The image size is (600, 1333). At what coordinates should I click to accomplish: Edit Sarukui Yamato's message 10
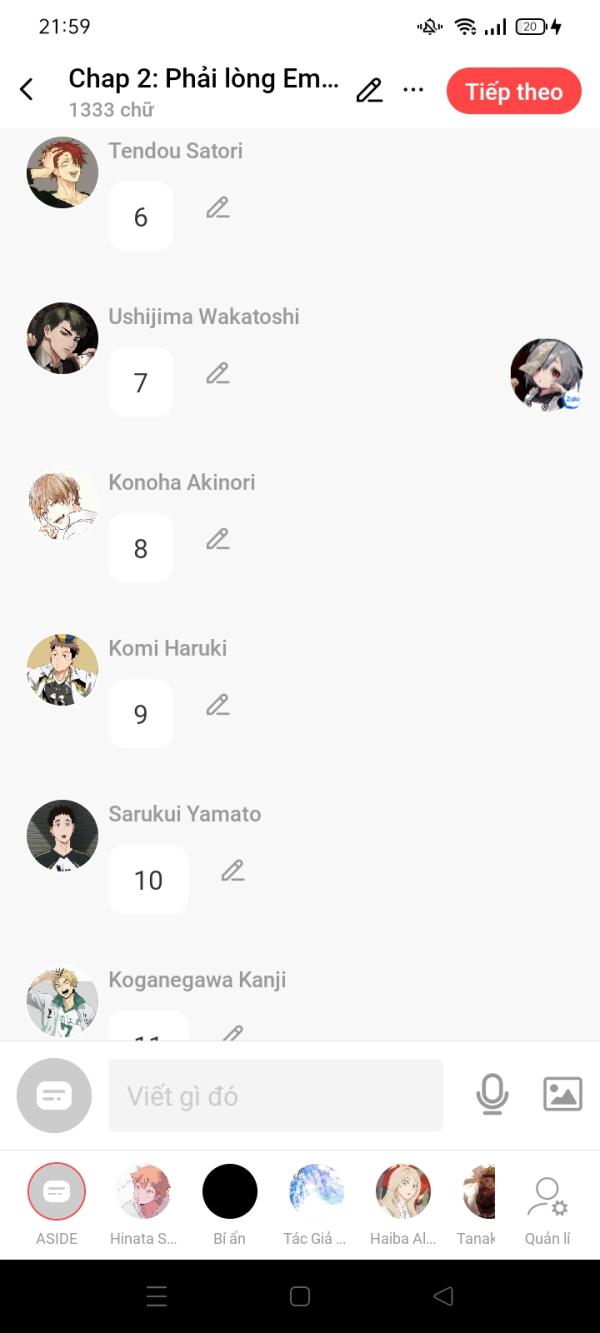click(233, 871)
